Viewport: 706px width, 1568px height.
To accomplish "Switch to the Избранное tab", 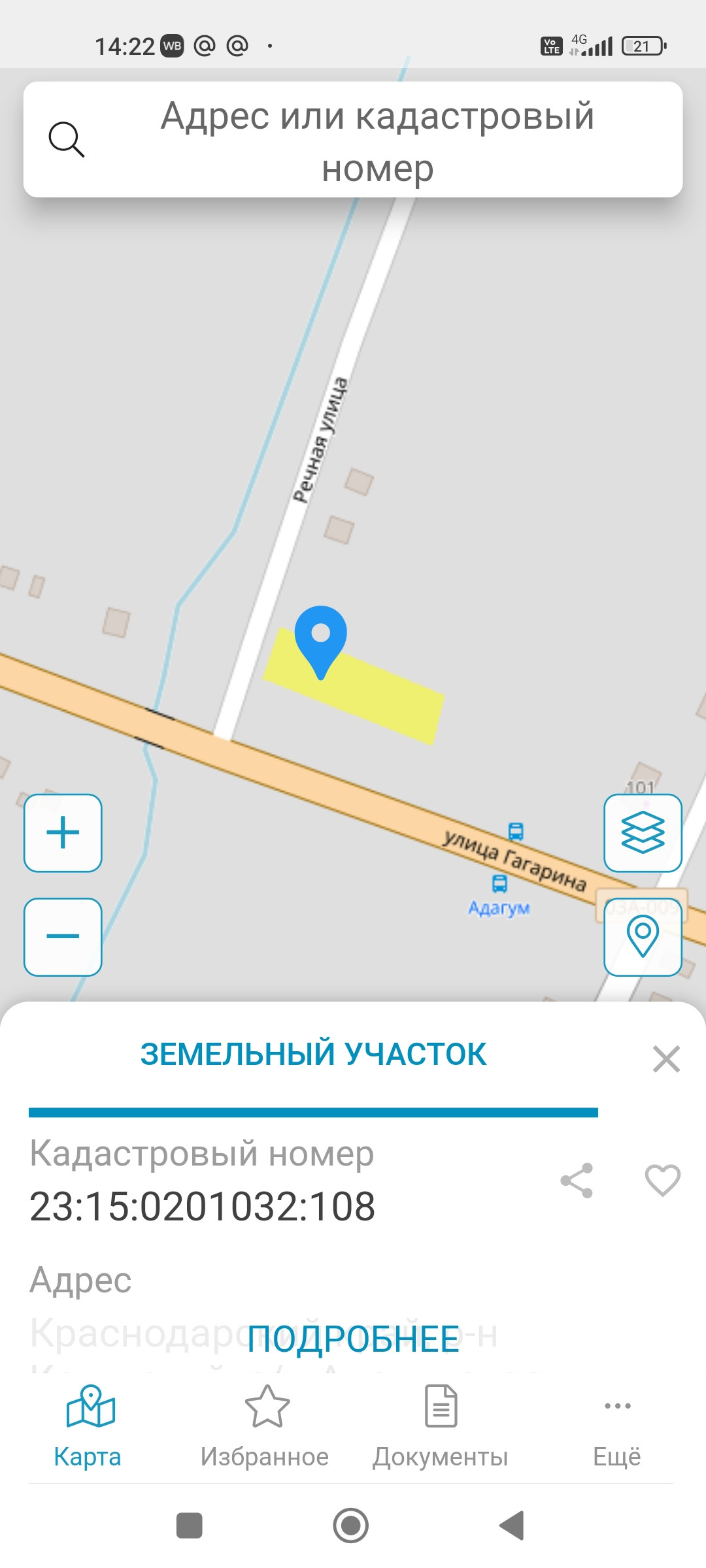I will click(265, 1427).
